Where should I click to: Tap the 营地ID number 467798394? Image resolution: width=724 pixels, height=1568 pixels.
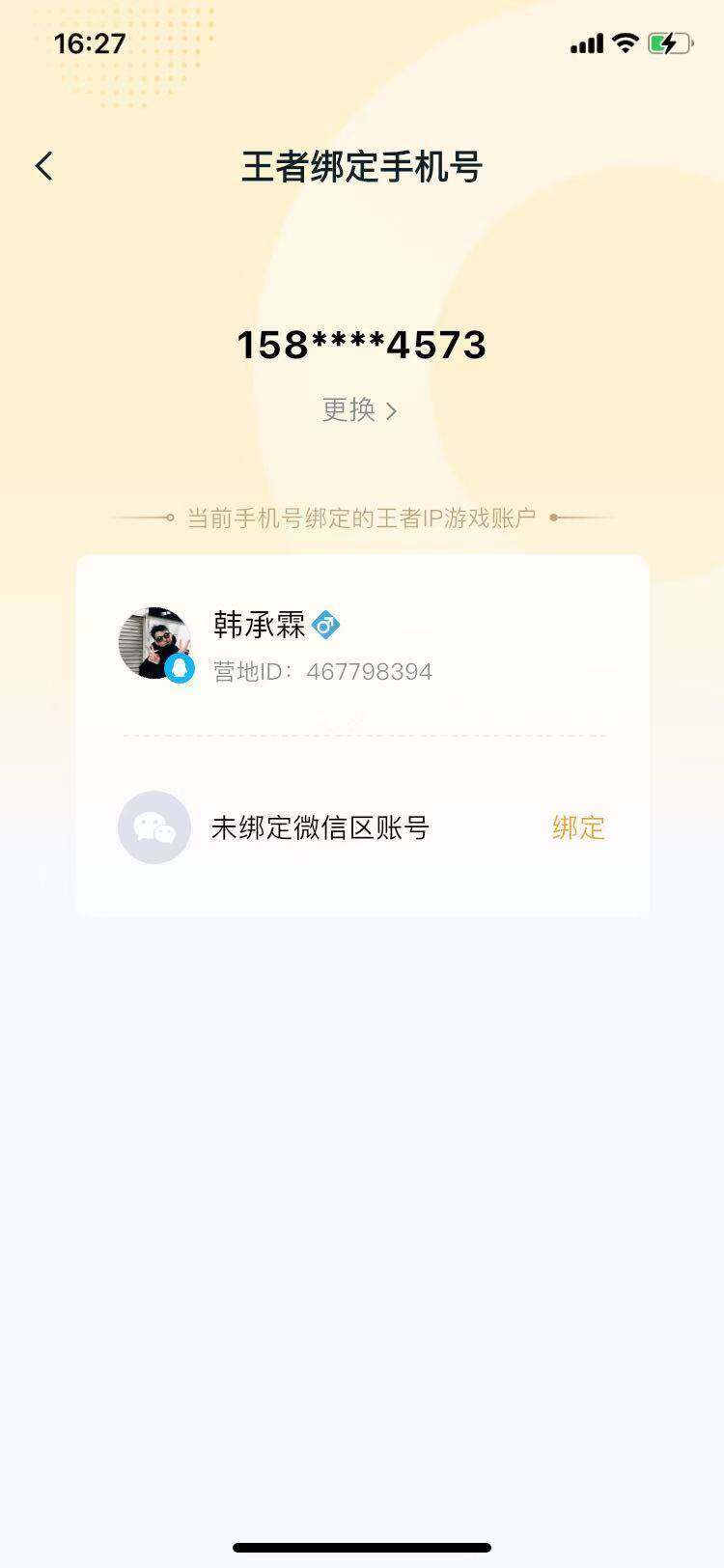coord(372,671)
